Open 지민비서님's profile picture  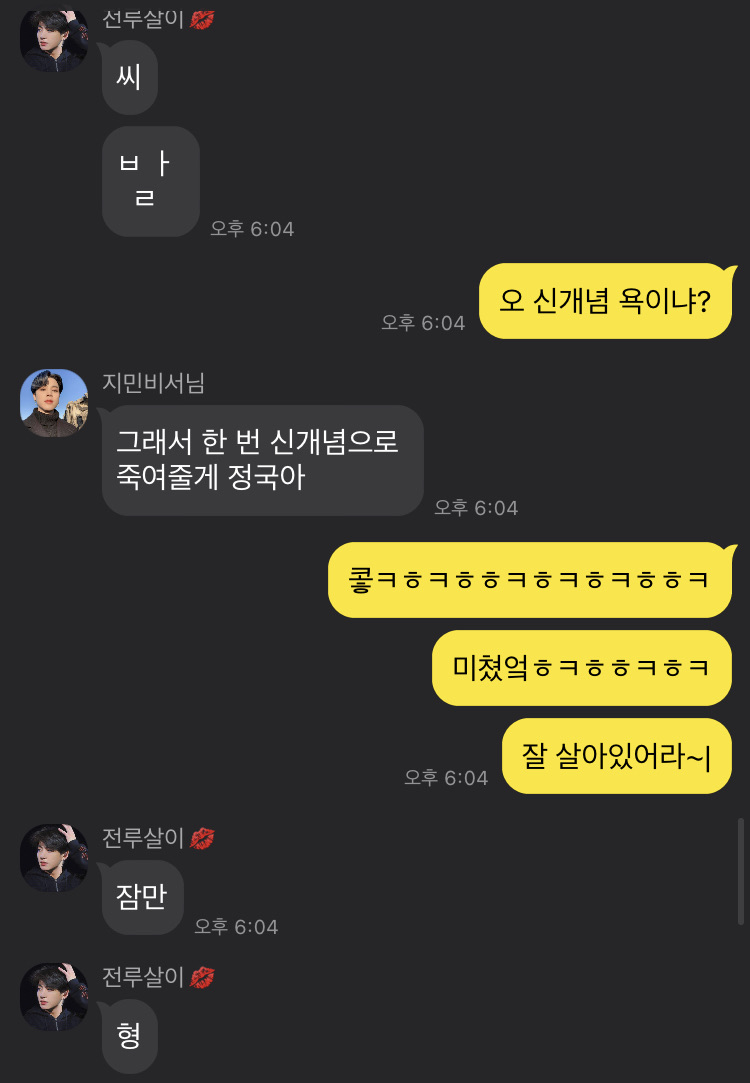click(x=54, y=402)
